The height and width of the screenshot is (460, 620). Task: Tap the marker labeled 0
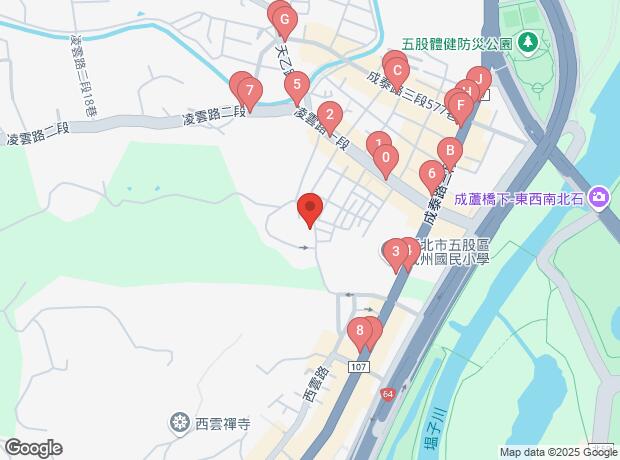(x=385, y=157)
